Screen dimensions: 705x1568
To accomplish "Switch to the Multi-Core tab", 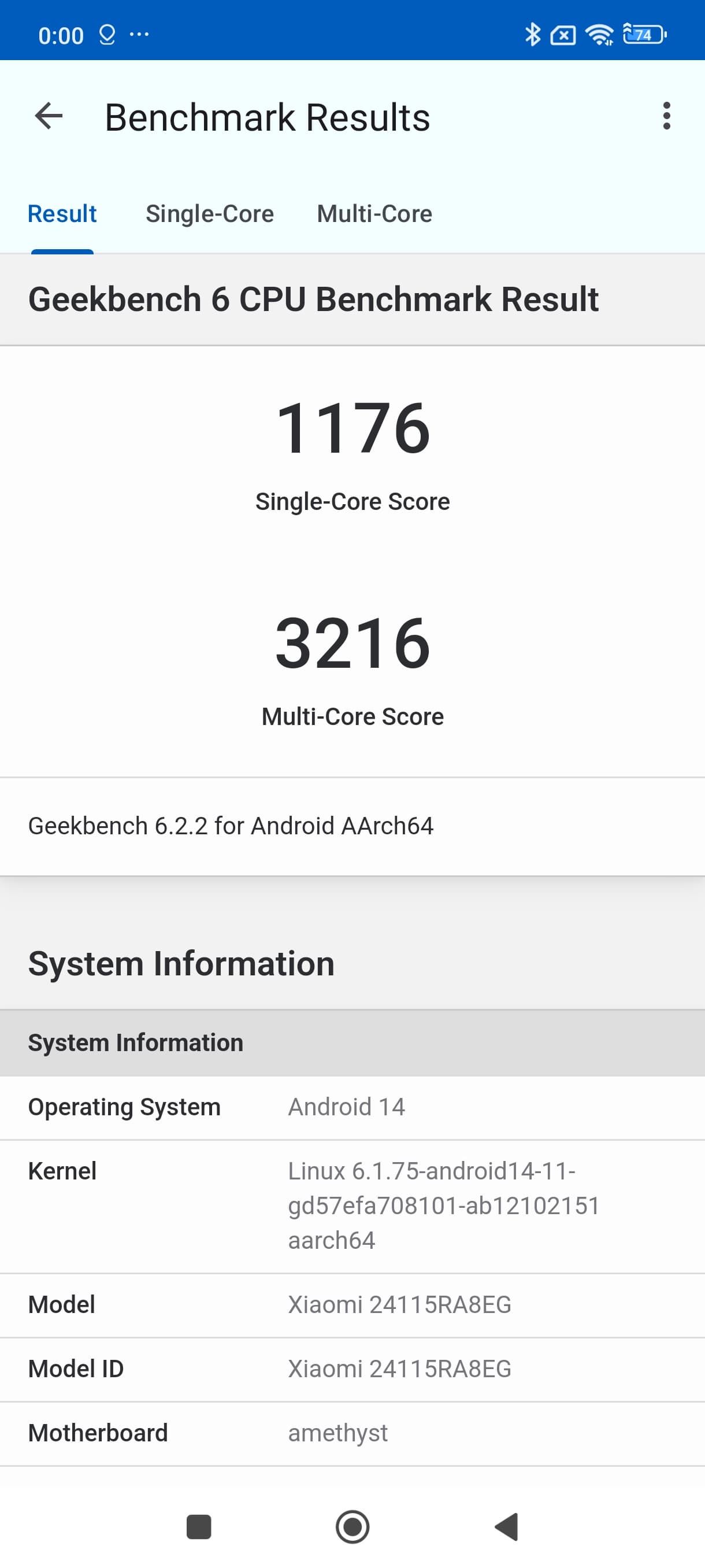I will [x=374, y=215].
